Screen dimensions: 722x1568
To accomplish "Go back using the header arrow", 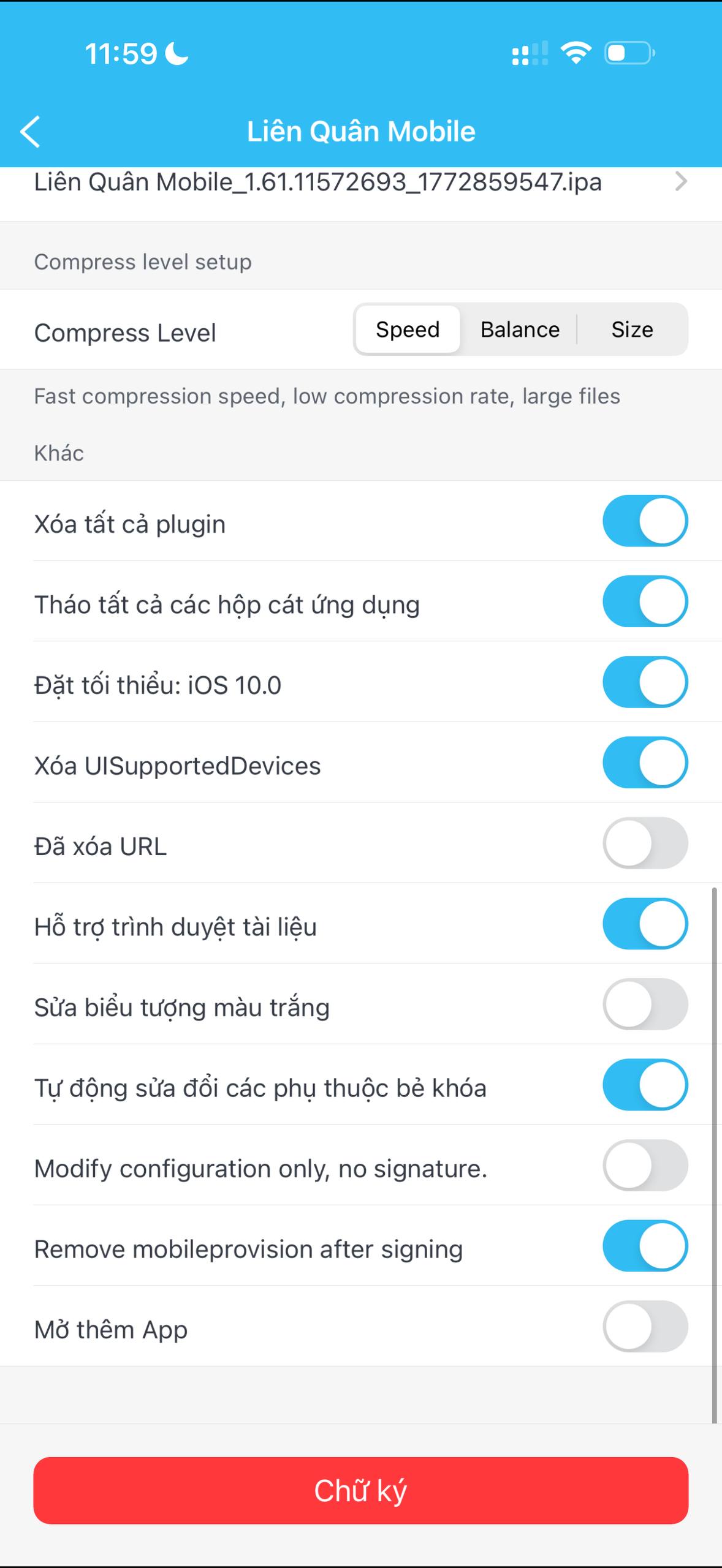I will (31, 132).
